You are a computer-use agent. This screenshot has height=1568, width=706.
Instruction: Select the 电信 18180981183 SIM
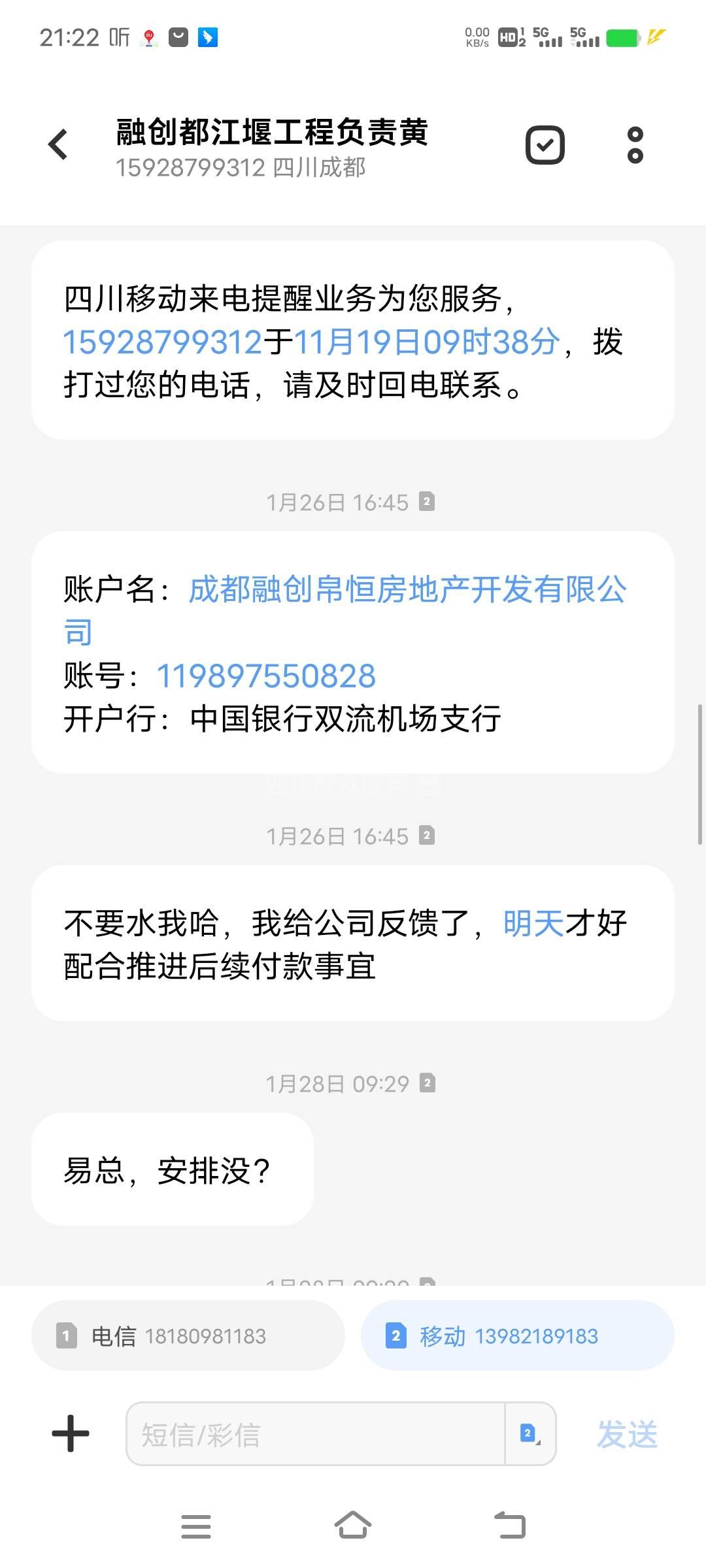click(x=188, y=1336)
